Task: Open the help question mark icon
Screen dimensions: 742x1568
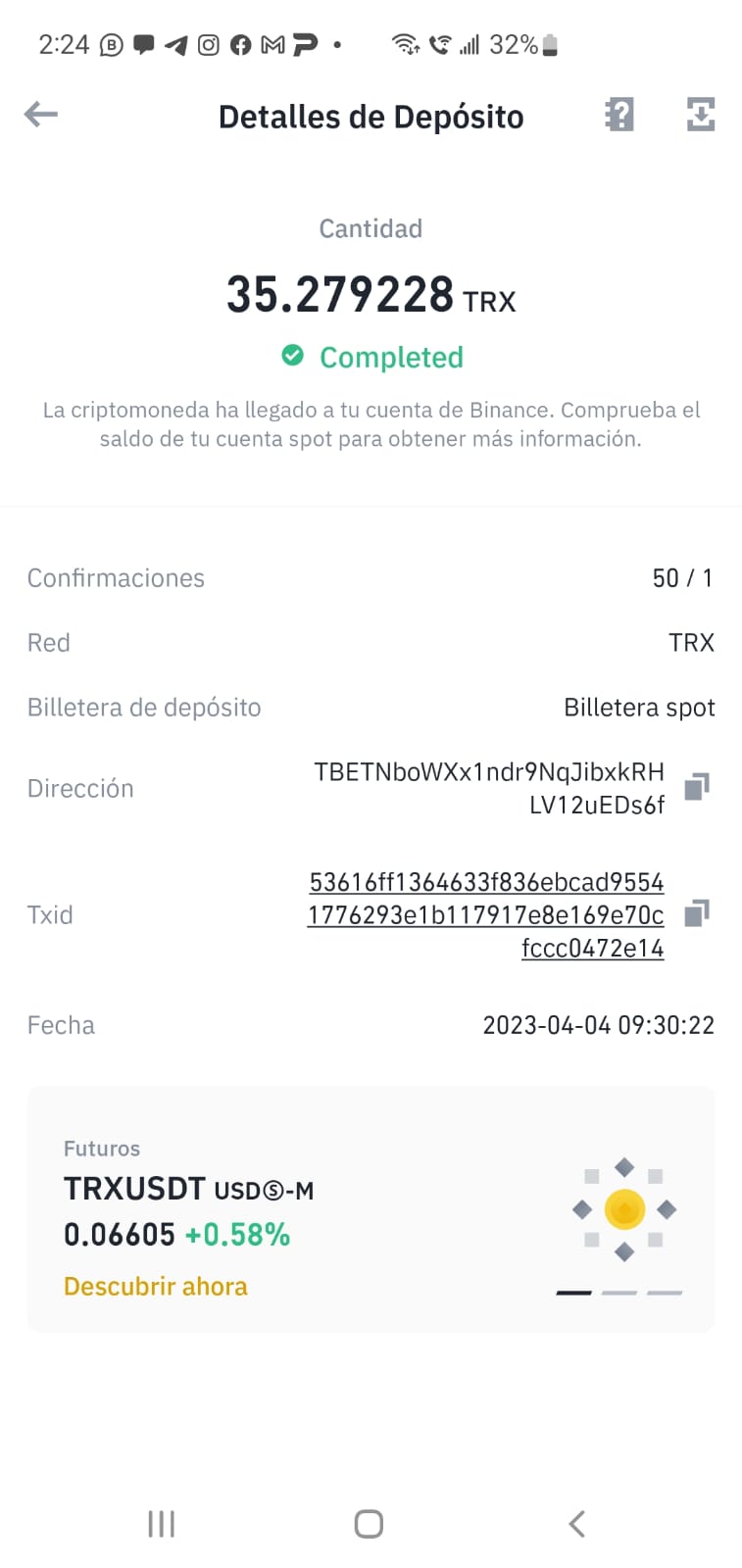Action: [619, 115]
